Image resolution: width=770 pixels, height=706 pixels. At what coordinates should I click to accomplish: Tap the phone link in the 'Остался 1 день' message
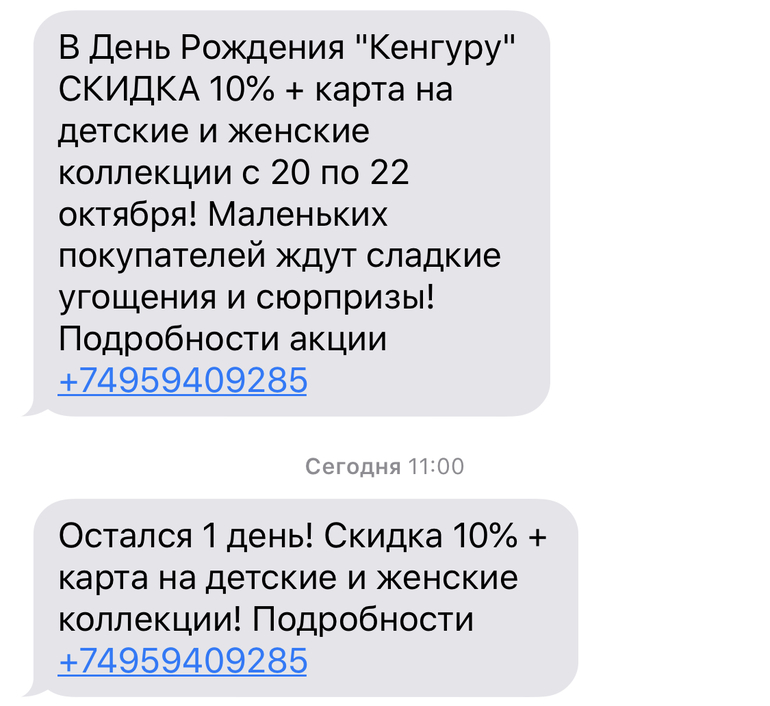pyautogui.click(x=182, y=661)
